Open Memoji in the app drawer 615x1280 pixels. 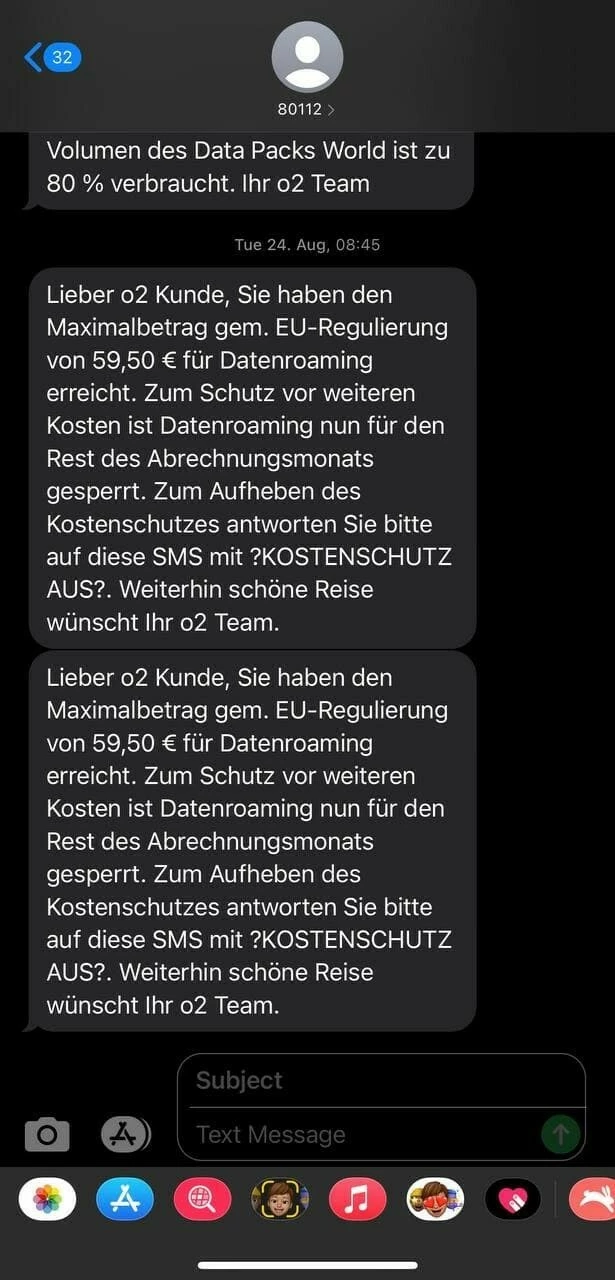pos(279,1199)
